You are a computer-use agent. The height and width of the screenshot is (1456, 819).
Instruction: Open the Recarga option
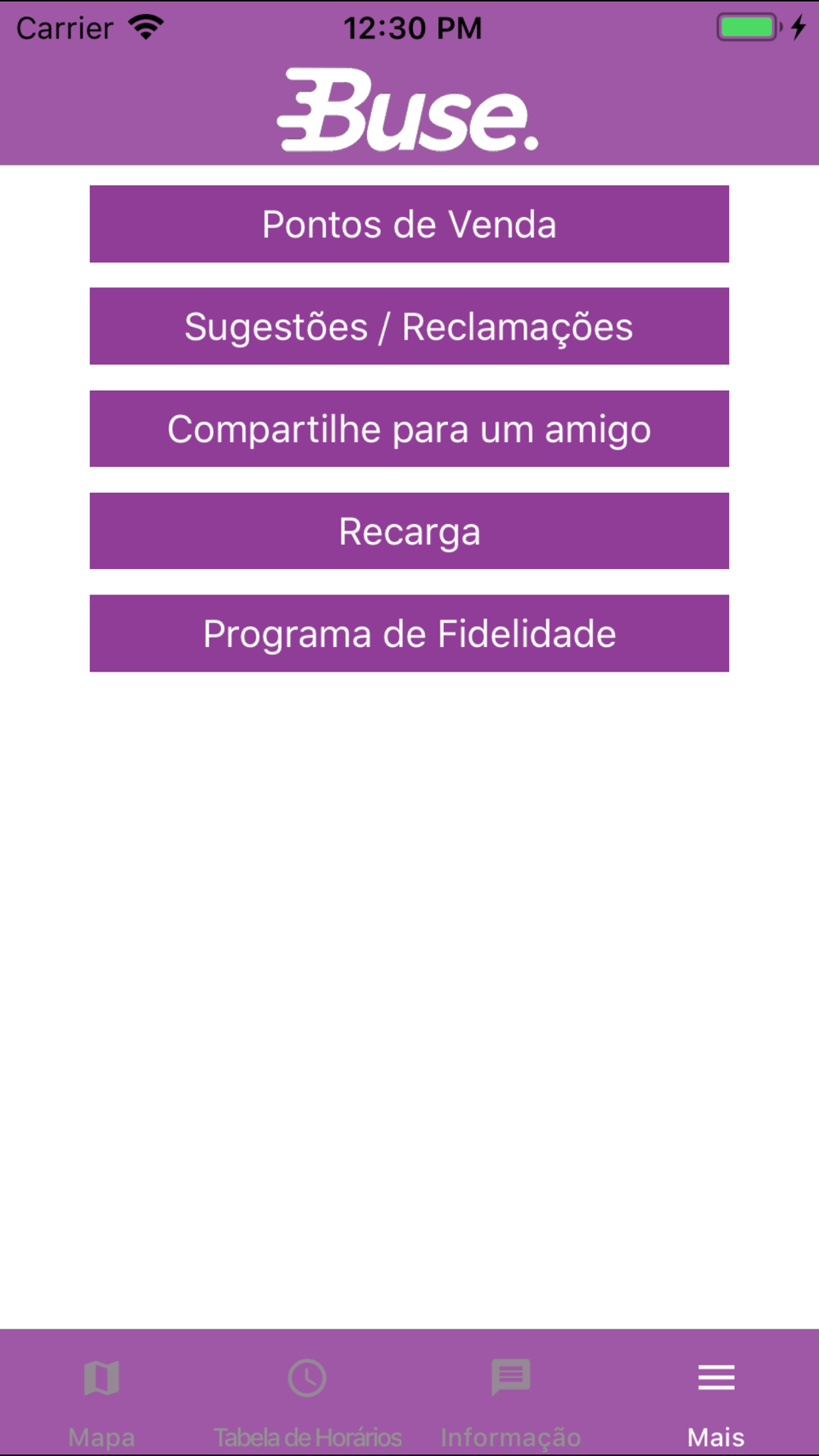tap(409, 531)
